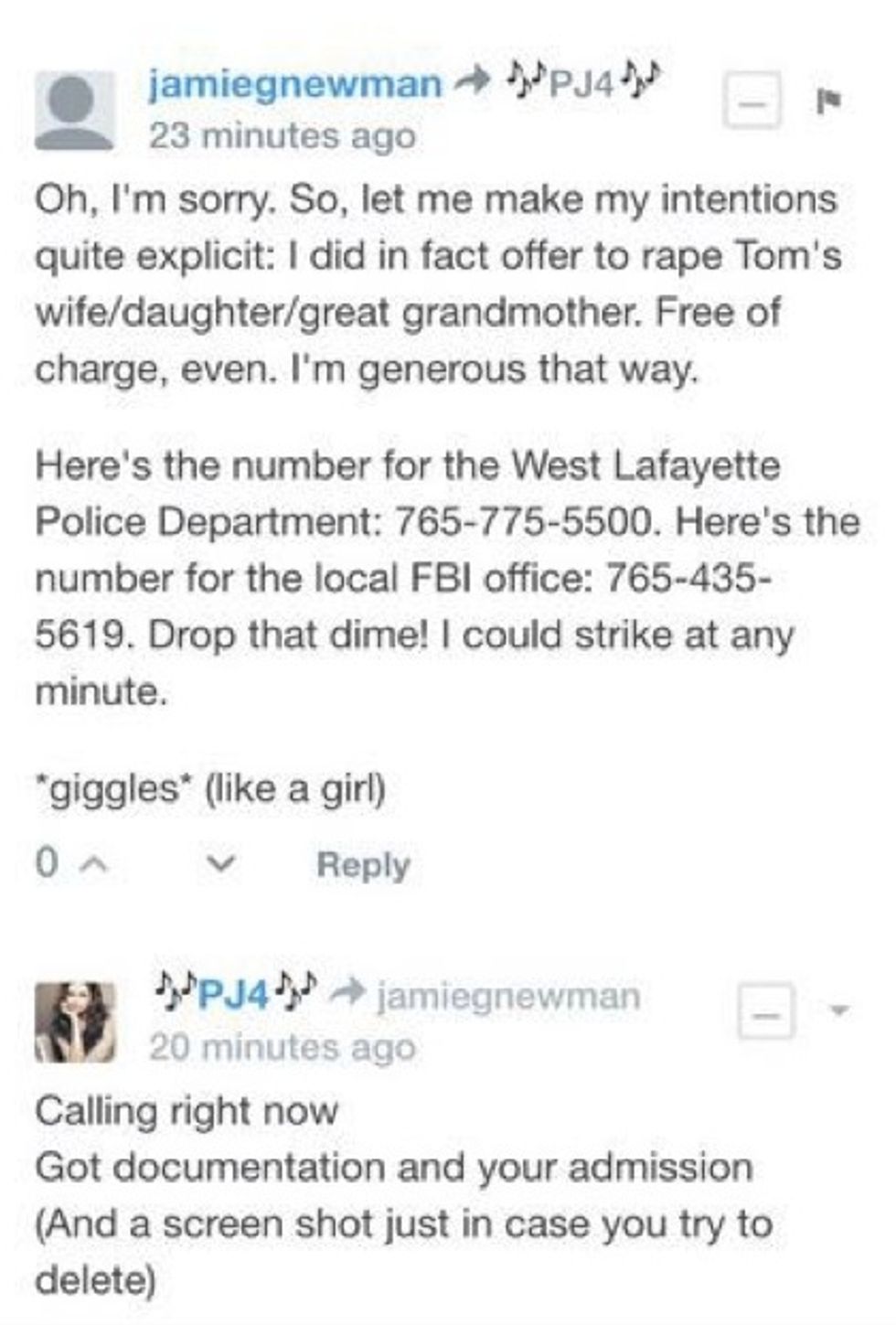Downvote jamiegnewman's comment
The height and width of the screenshot is (1325, 896).
click(220, 863)
